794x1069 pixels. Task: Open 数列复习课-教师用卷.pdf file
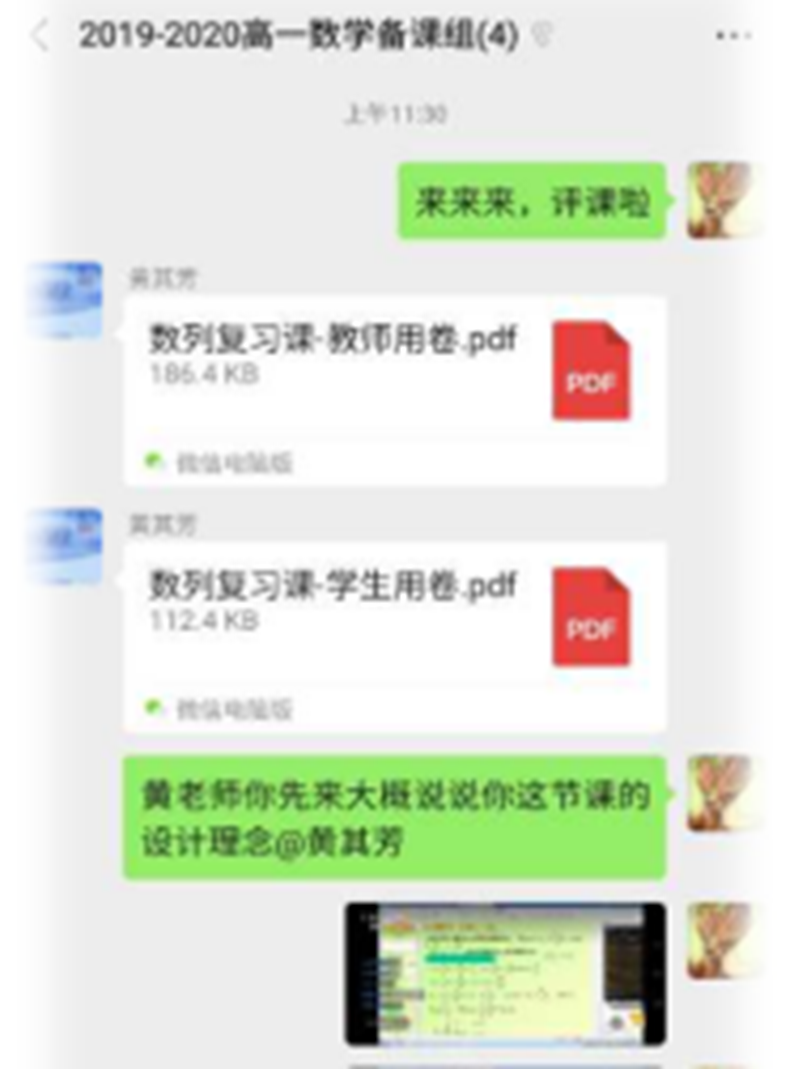tap(394, 390)
